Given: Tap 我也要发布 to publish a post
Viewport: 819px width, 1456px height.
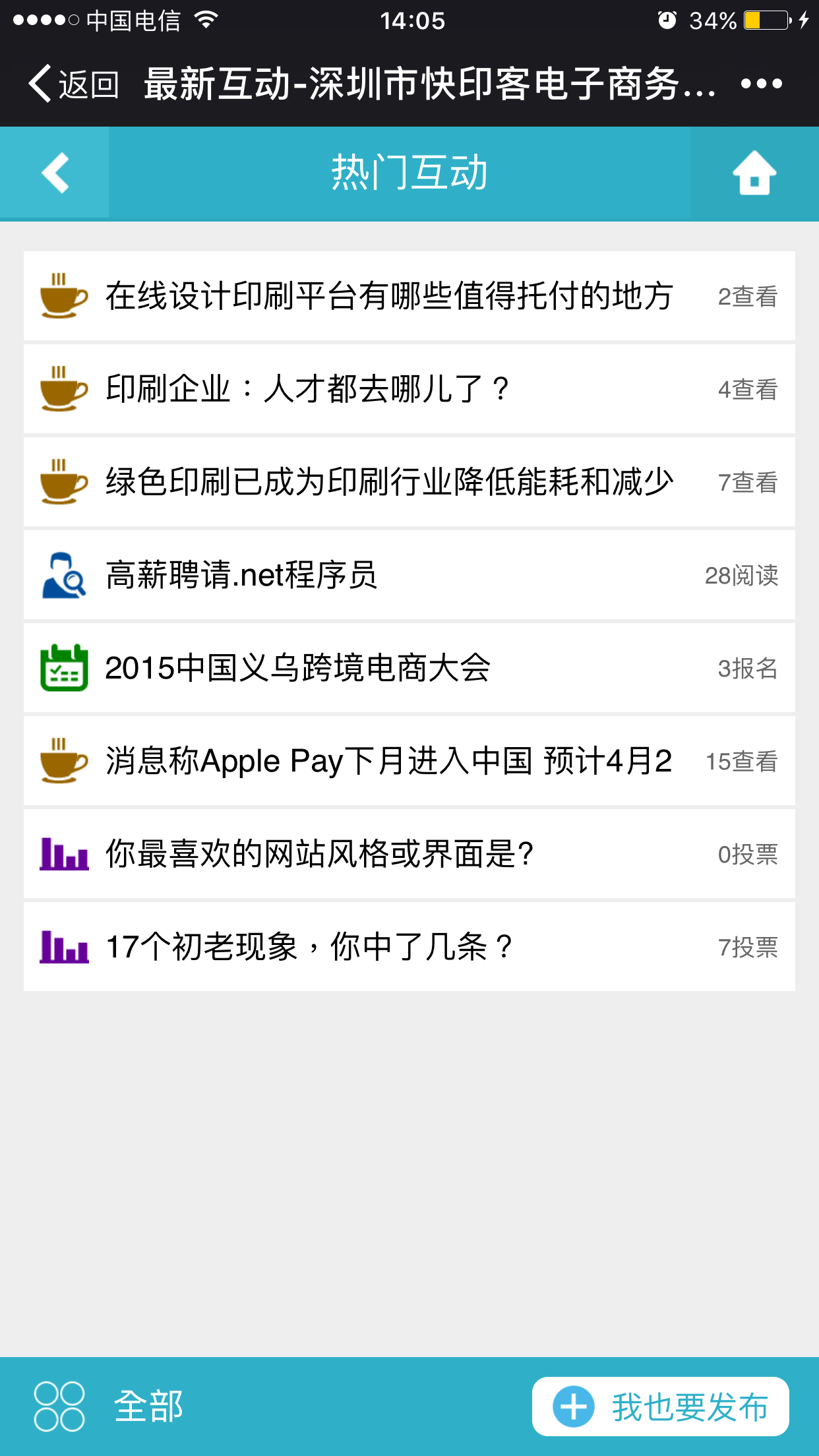Looking at the screenshot, I should point(660,1407).
